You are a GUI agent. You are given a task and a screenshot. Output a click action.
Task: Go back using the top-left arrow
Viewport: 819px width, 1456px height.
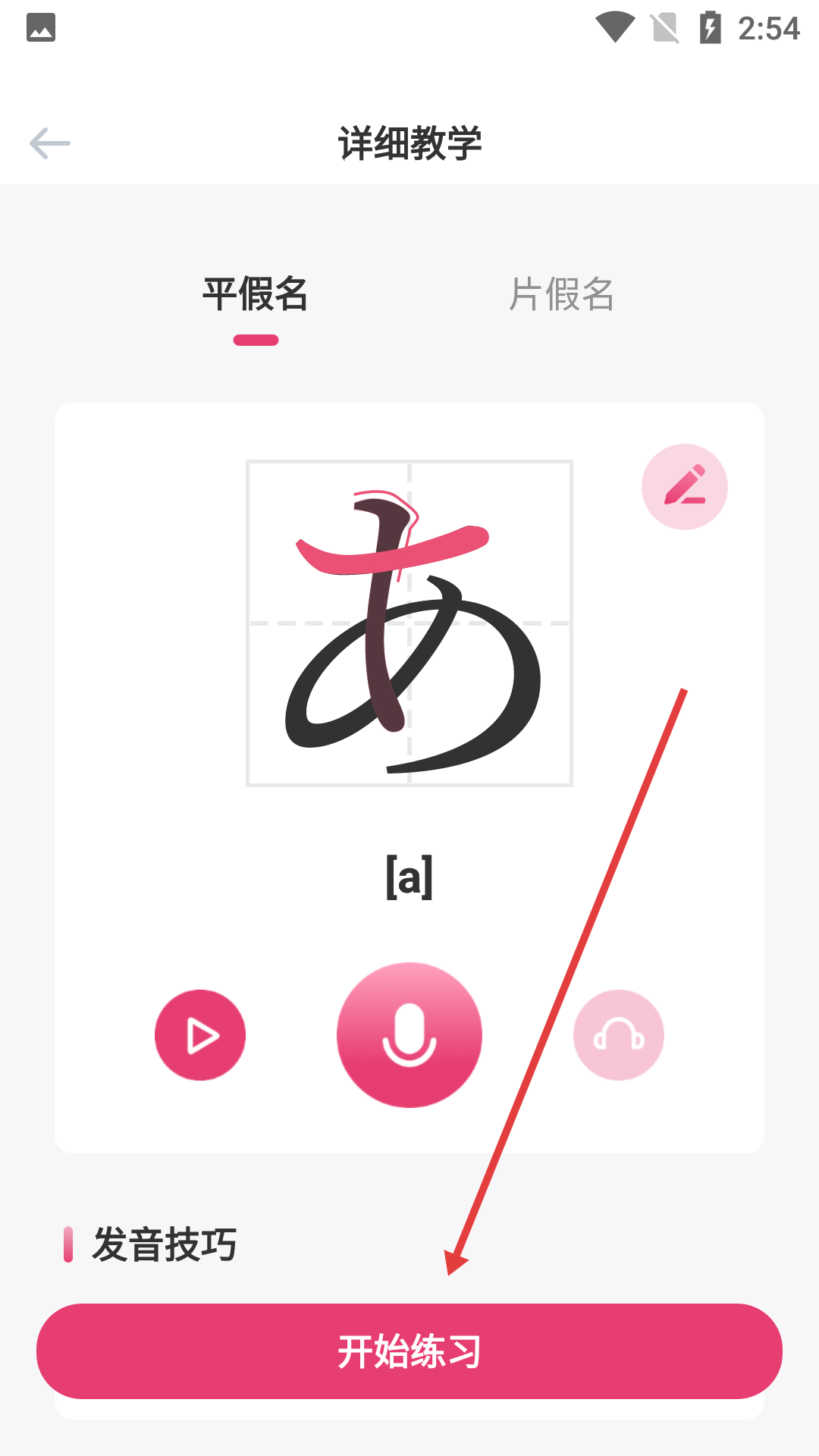[50, 143]
